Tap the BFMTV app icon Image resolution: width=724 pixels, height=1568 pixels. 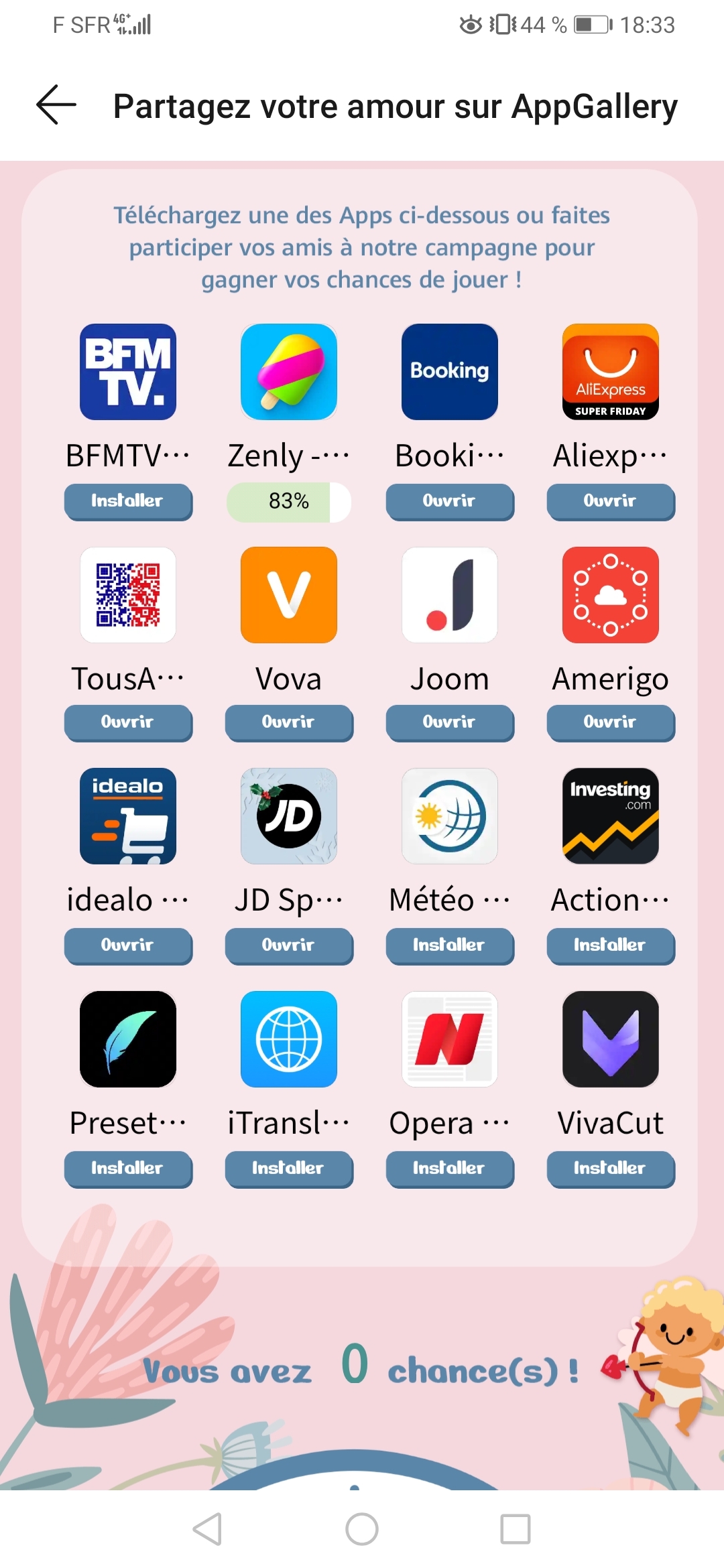[x=128, y=372]
